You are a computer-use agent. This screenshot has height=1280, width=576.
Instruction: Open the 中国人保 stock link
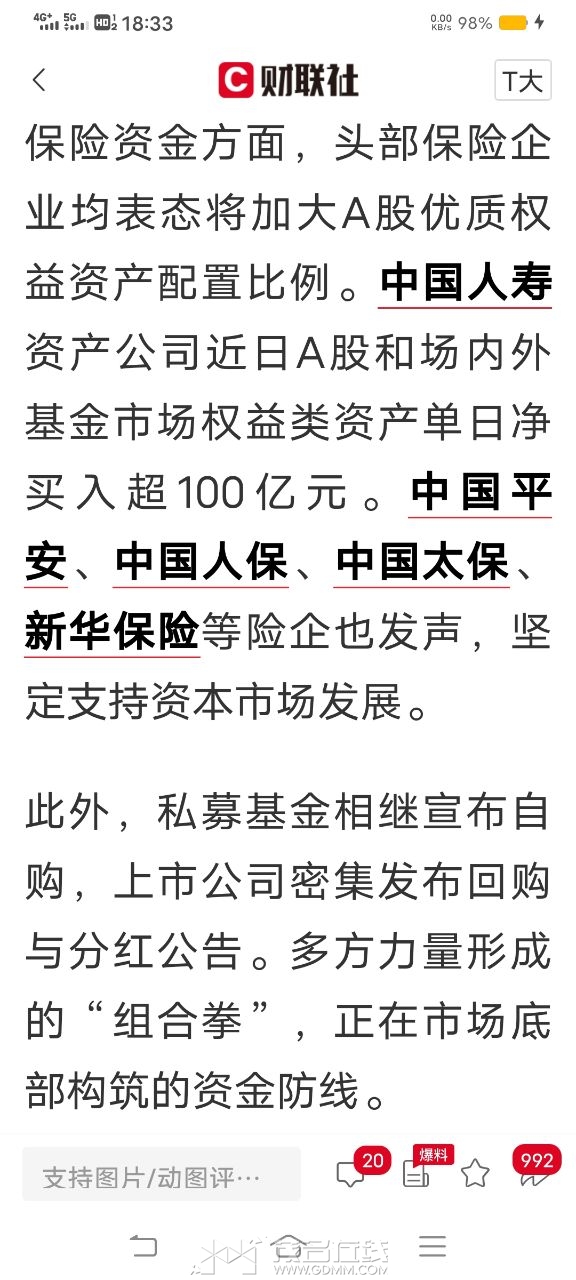(202, 563)
